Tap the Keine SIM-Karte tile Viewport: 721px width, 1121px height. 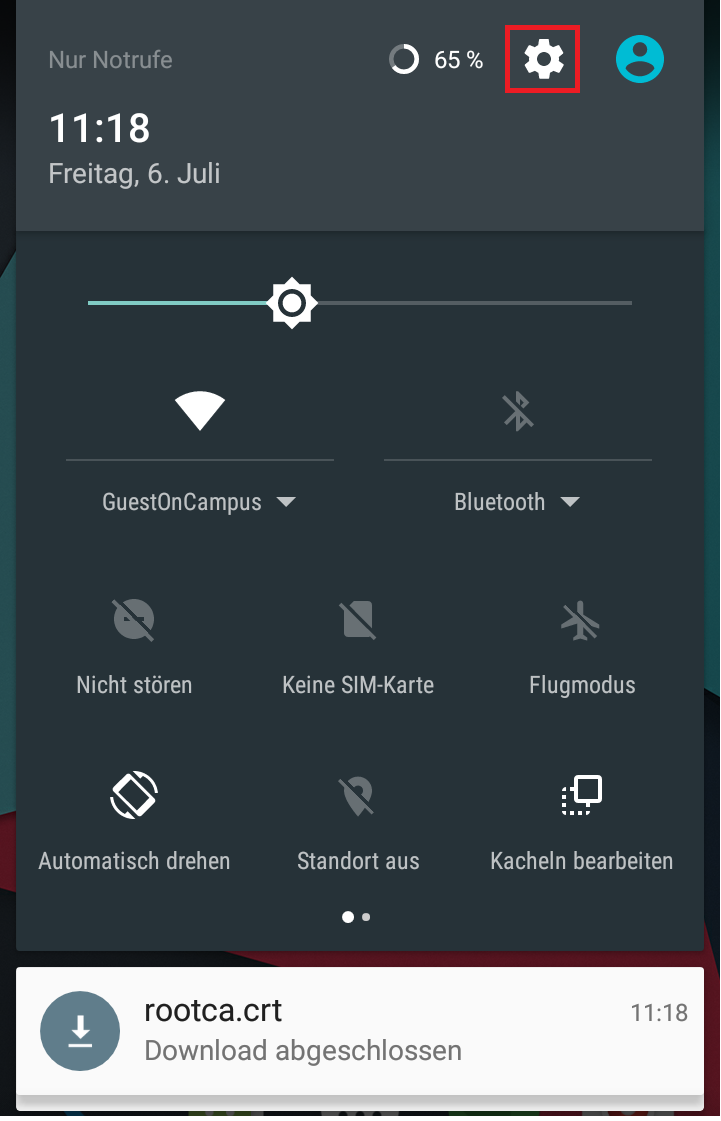tap(358, 621)
